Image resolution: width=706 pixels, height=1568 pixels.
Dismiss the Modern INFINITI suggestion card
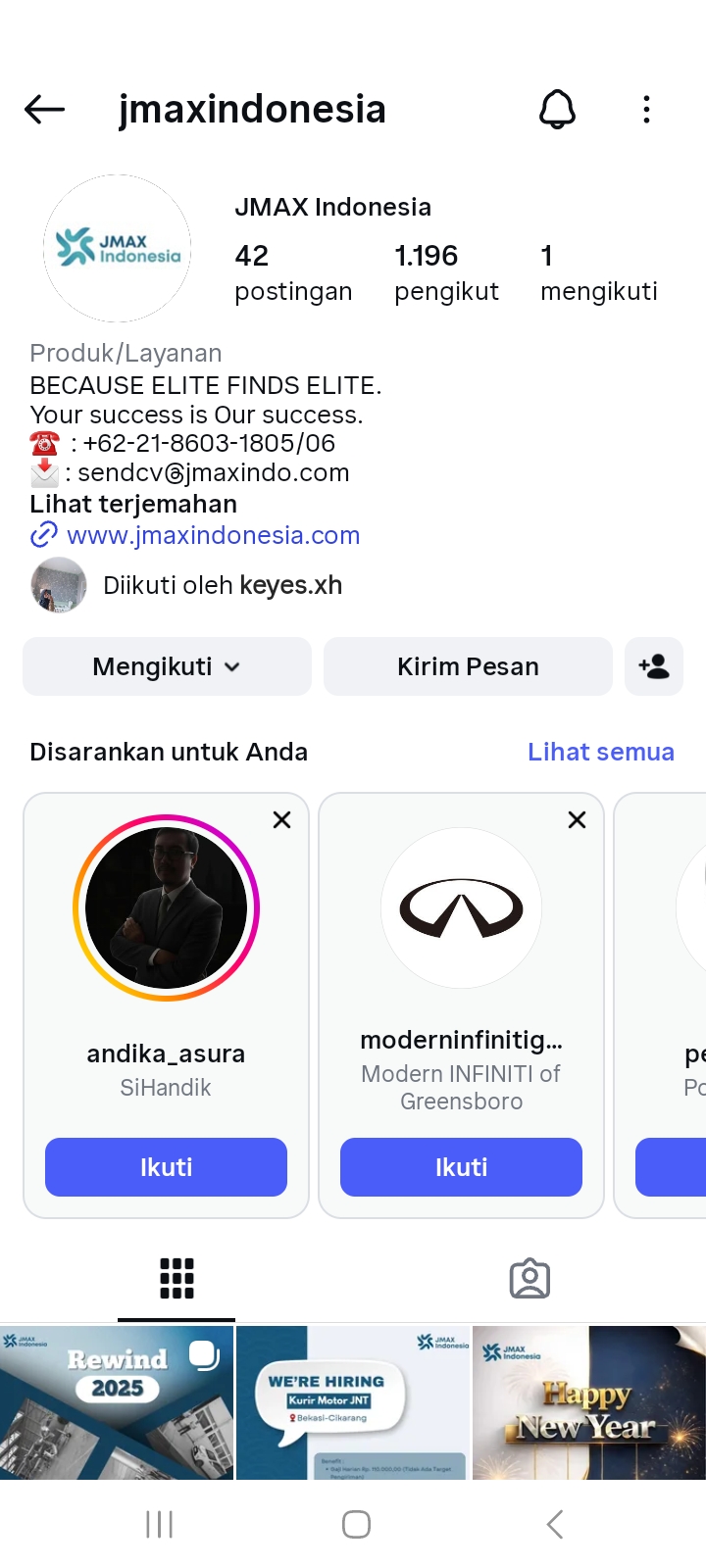click(x=577, y=820)
